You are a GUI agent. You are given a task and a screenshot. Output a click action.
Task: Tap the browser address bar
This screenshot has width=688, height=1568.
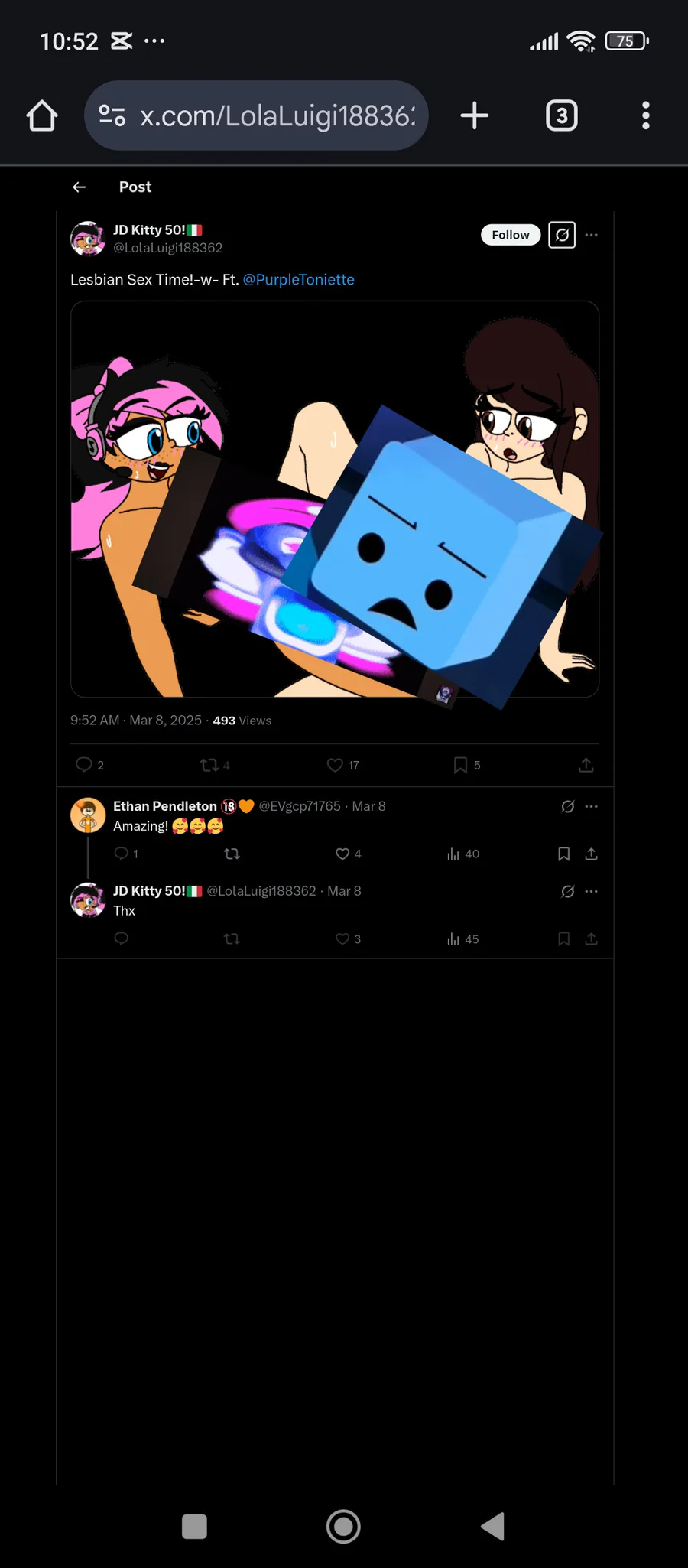click(256, 115)
